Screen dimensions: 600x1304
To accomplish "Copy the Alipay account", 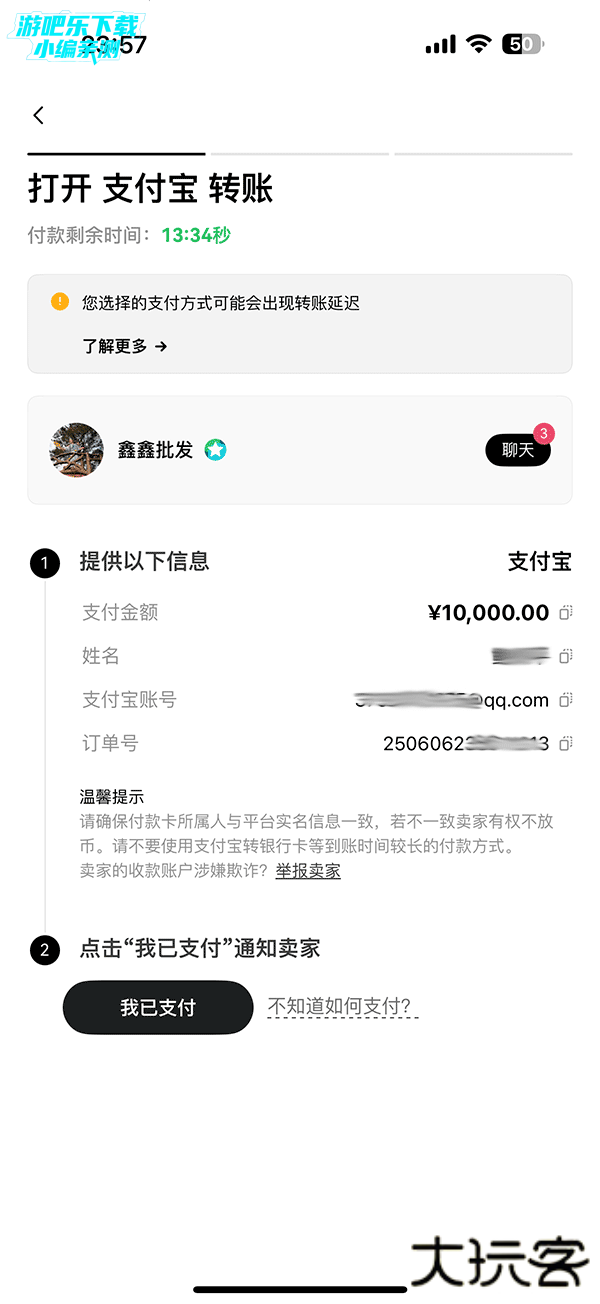I will [565, 700].
